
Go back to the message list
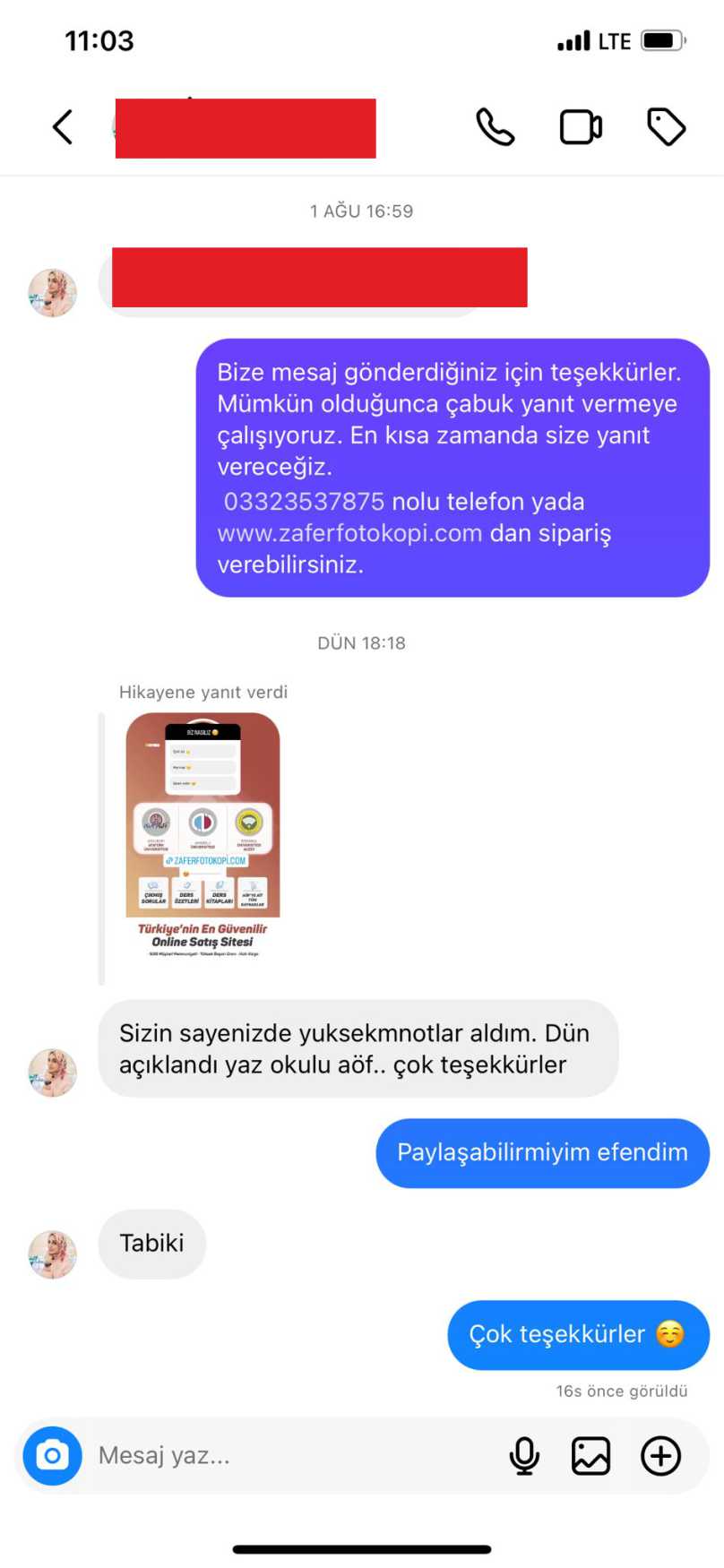pyautogui.click(x=63, y=127)
